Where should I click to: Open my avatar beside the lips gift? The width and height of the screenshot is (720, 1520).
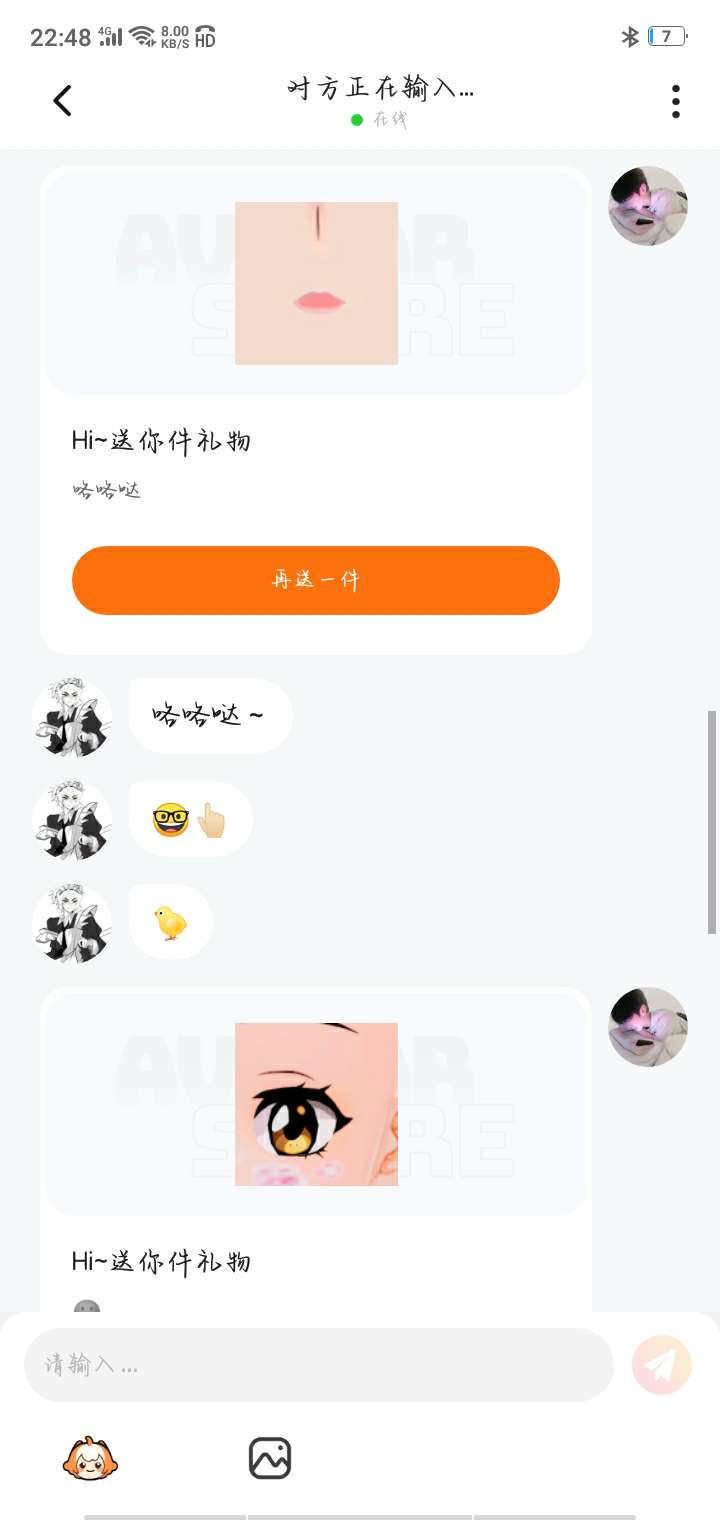648,206
